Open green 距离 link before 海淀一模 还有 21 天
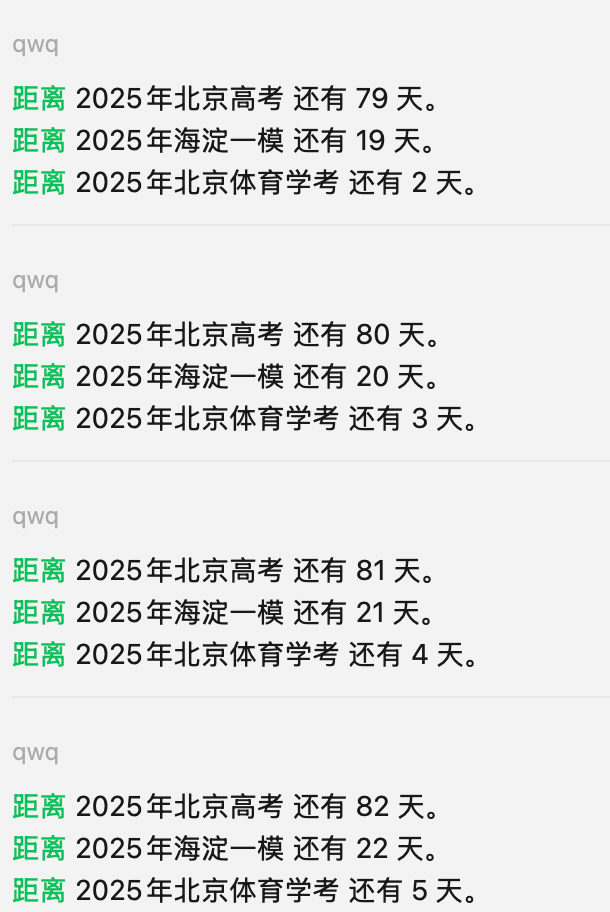Image resolution: width=610 pixels, height=912 pixels. [x=39, y=613]
